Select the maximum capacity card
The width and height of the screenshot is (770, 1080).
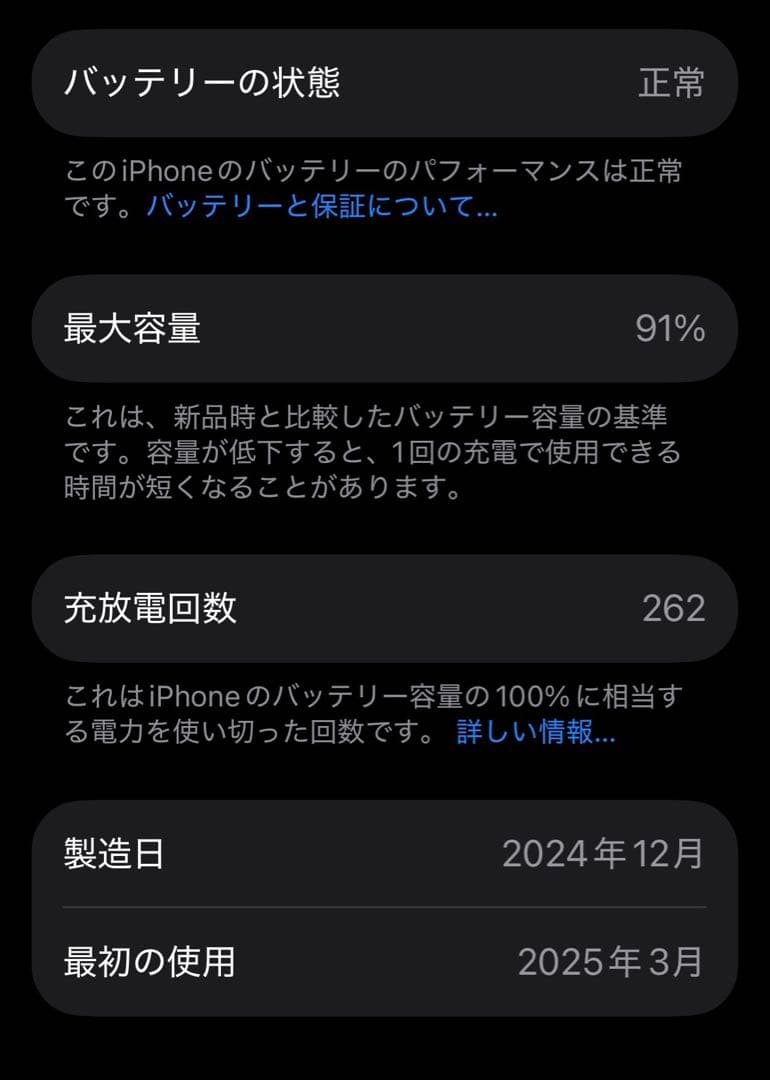click(x=385, y=330)
